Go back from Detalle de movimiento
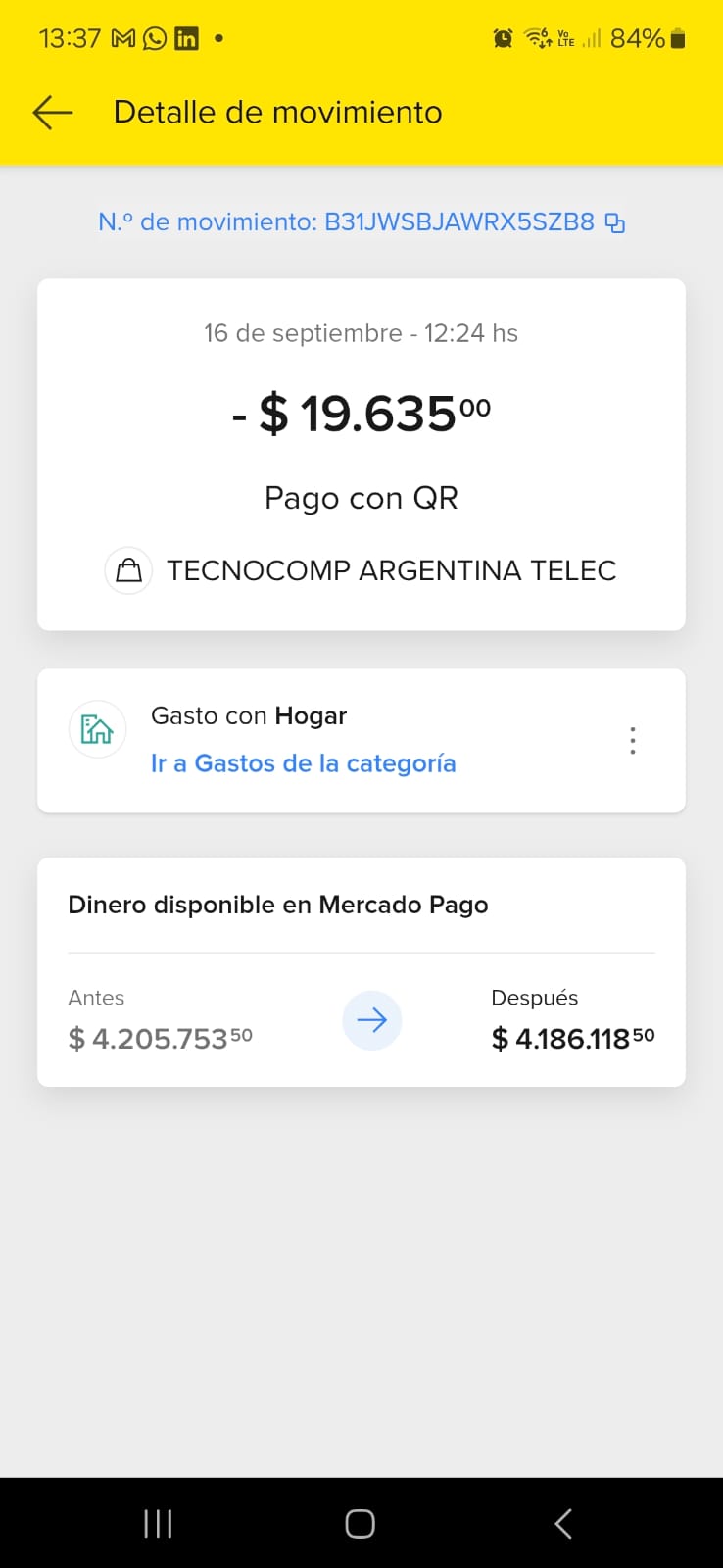723x1568 pixels. 53,113
